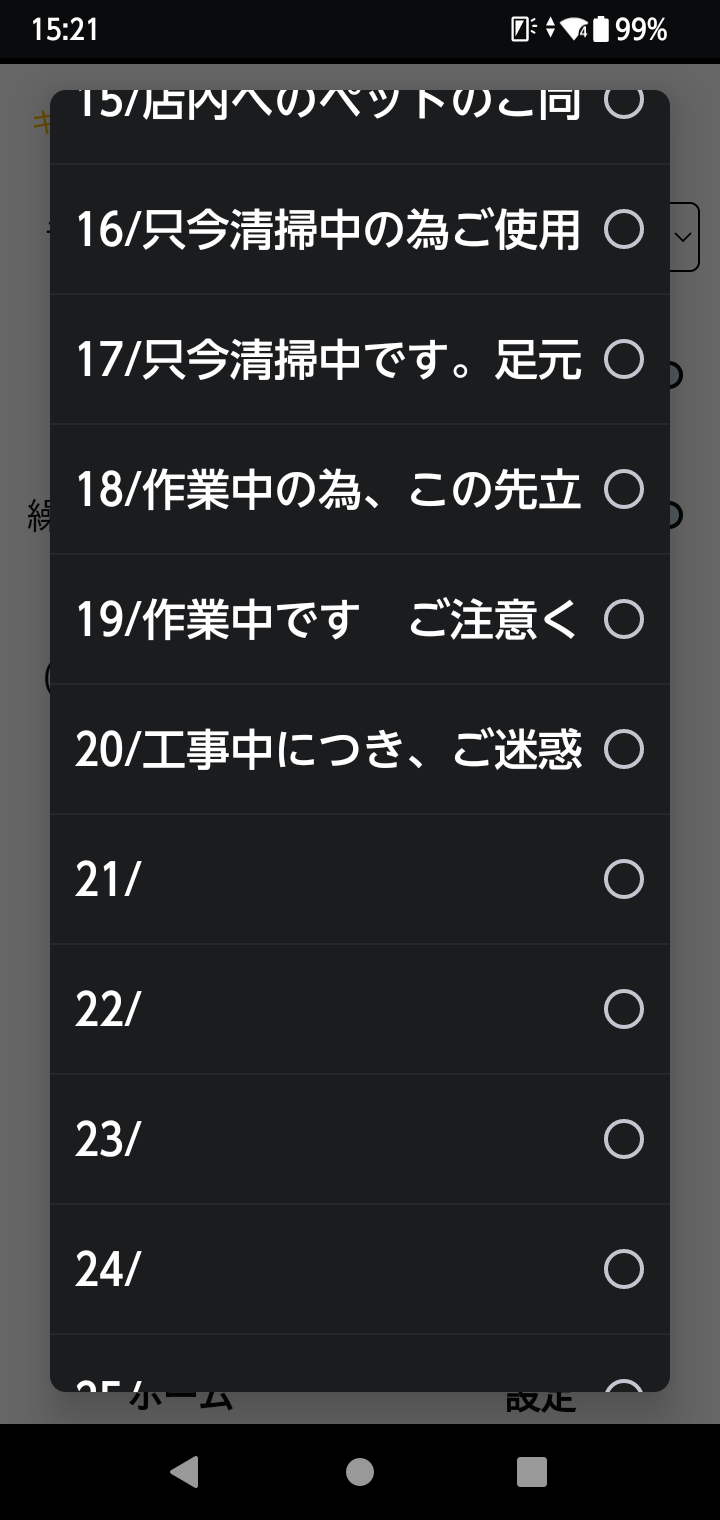Go to home via navigation bar circle
This screenshot has height=1520, width=720.
coord(360,1471)
